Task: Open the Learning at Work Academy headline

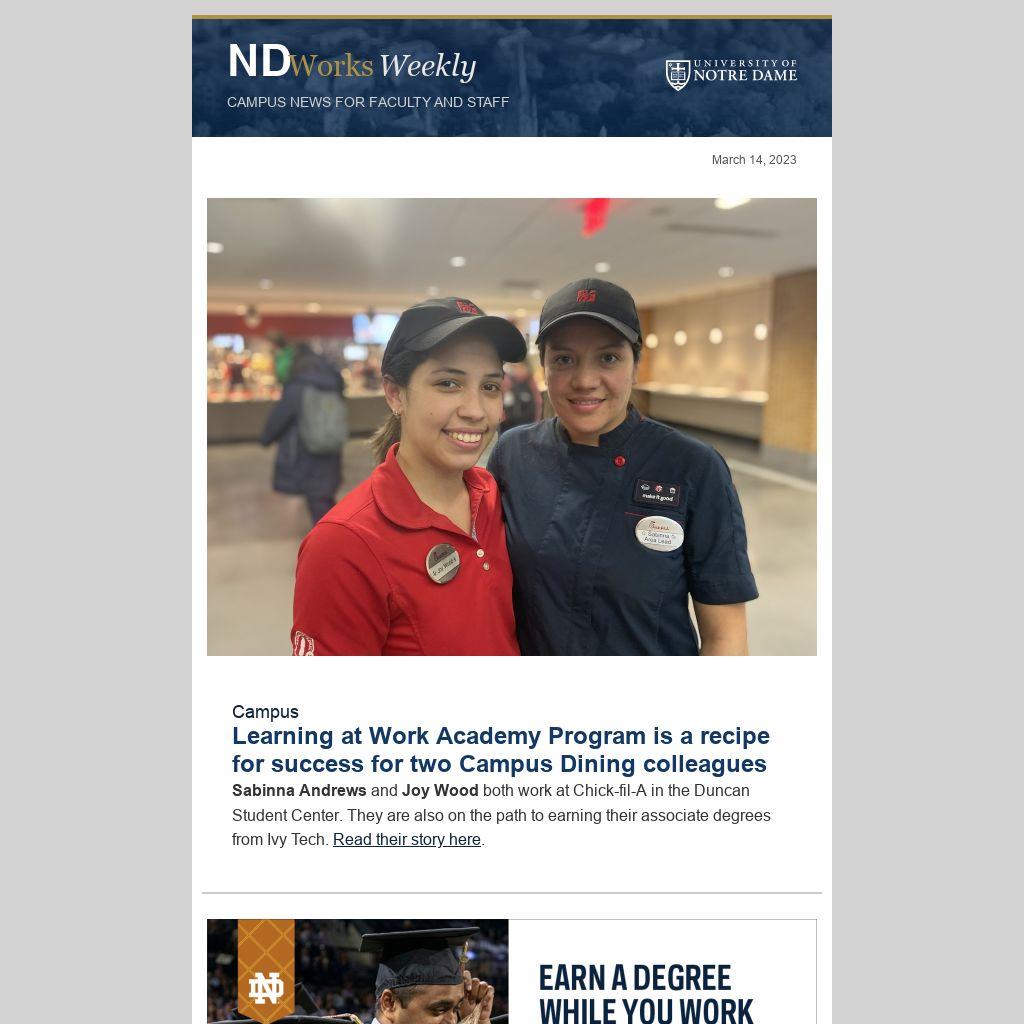Action: click(500, 750)
